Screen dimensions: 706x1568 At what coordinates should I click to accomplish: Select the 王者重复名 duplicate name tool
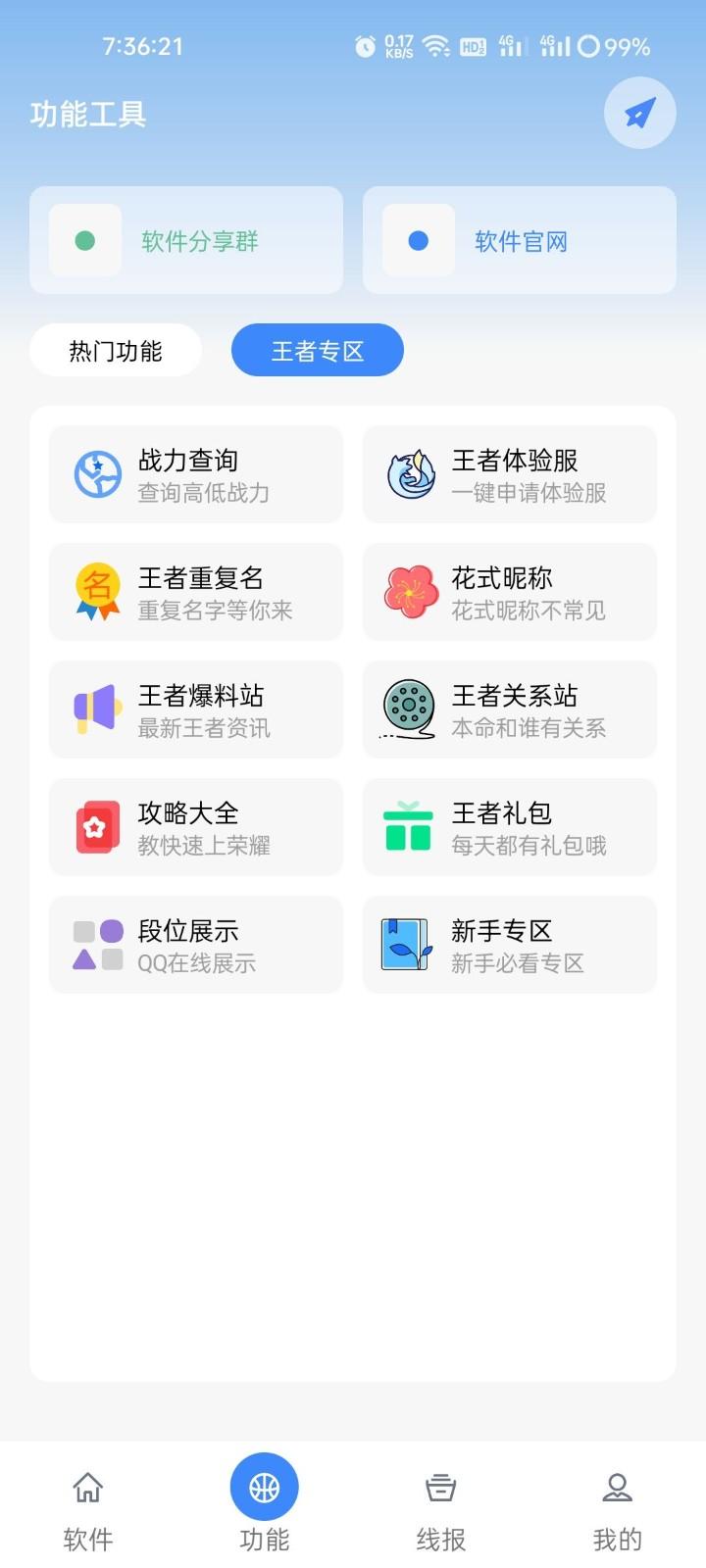(195, 591)
